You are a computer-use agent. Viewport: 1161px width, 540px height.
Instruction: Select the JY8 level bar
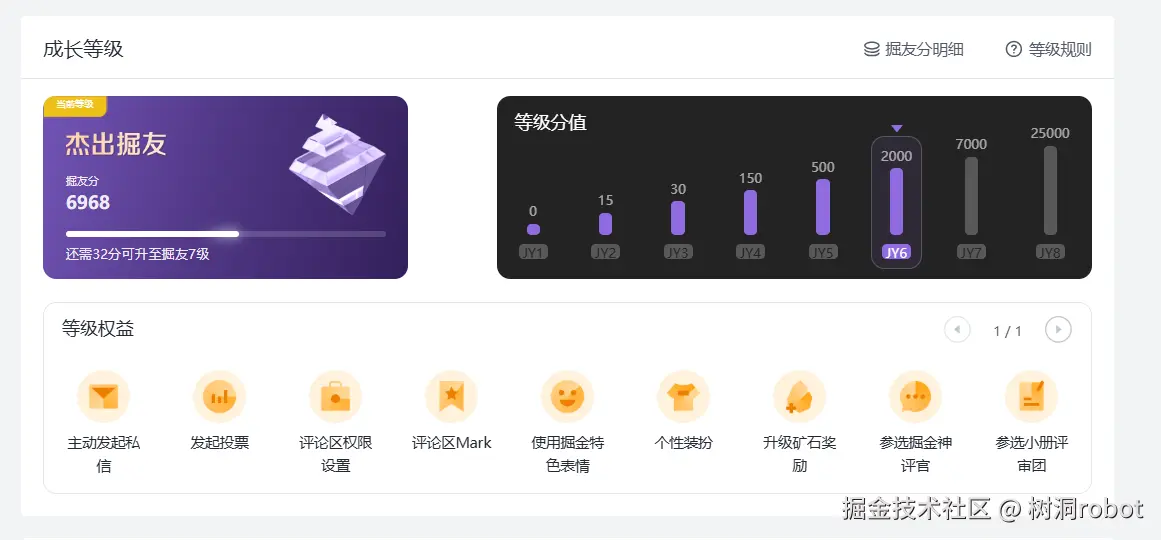[1050, 190]
